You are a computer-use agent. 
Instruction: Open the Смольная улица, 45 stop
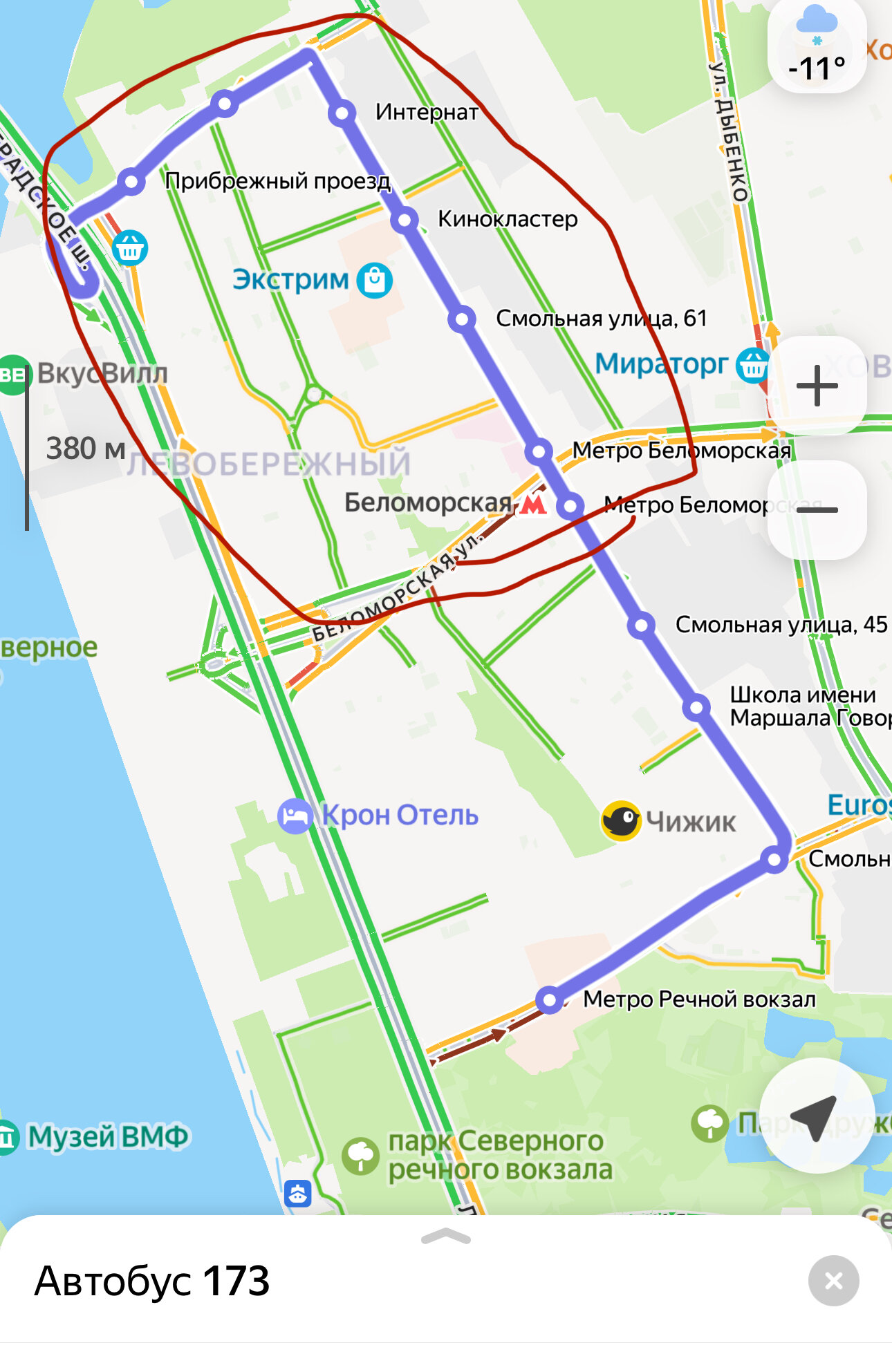click(642, 626)
